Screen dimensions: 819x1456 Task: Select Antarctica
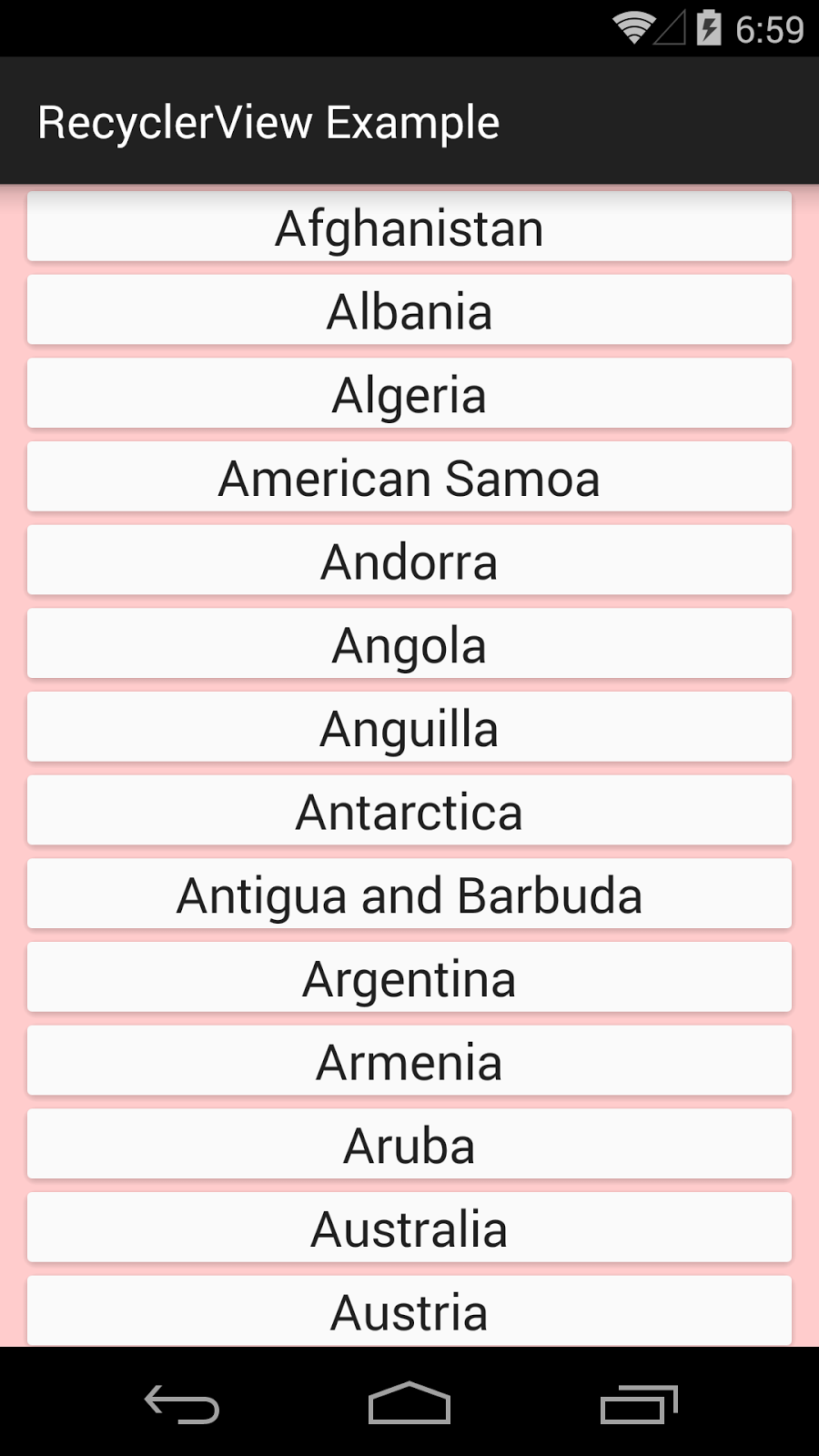(409, 811)
